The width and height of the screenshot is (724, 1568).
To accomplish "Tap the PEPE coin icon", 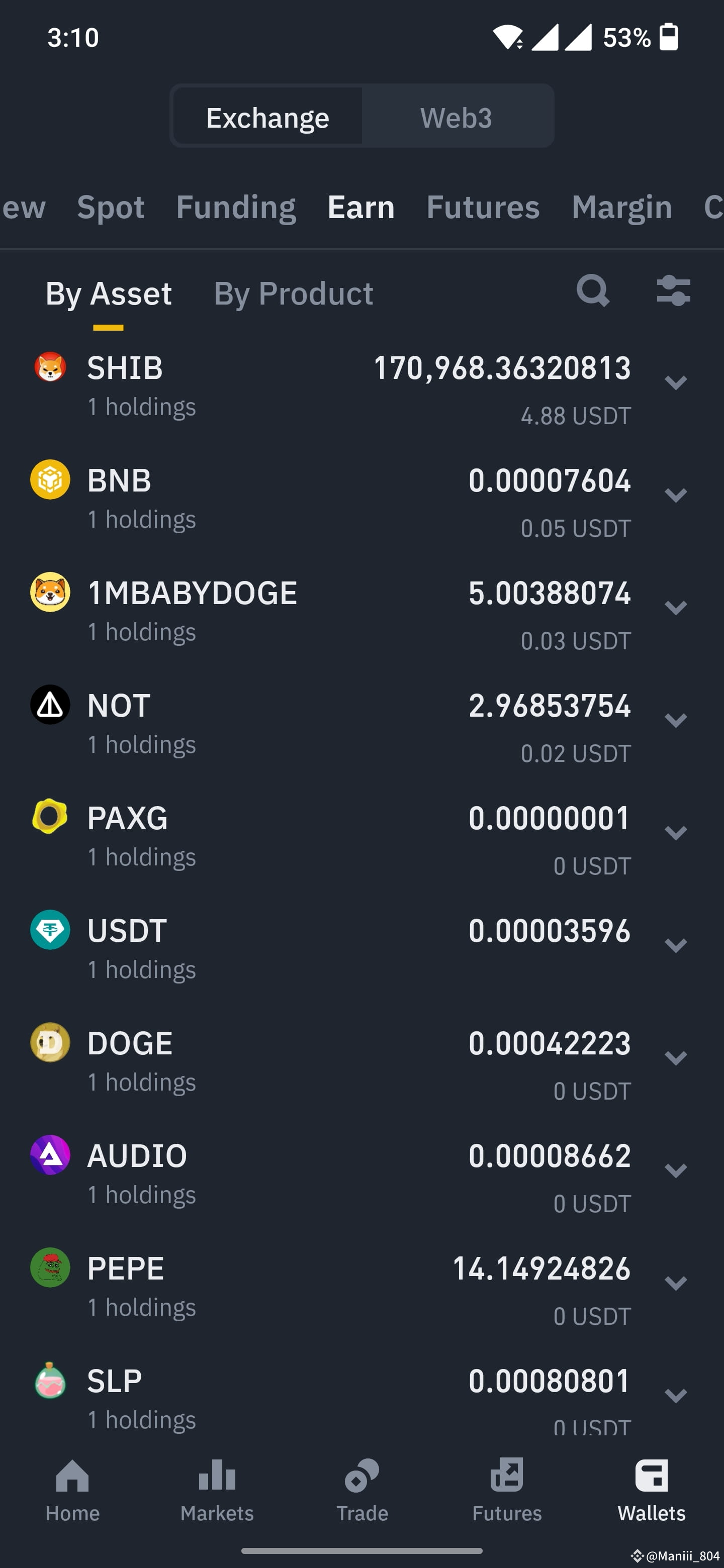I will coord(50,1269).
